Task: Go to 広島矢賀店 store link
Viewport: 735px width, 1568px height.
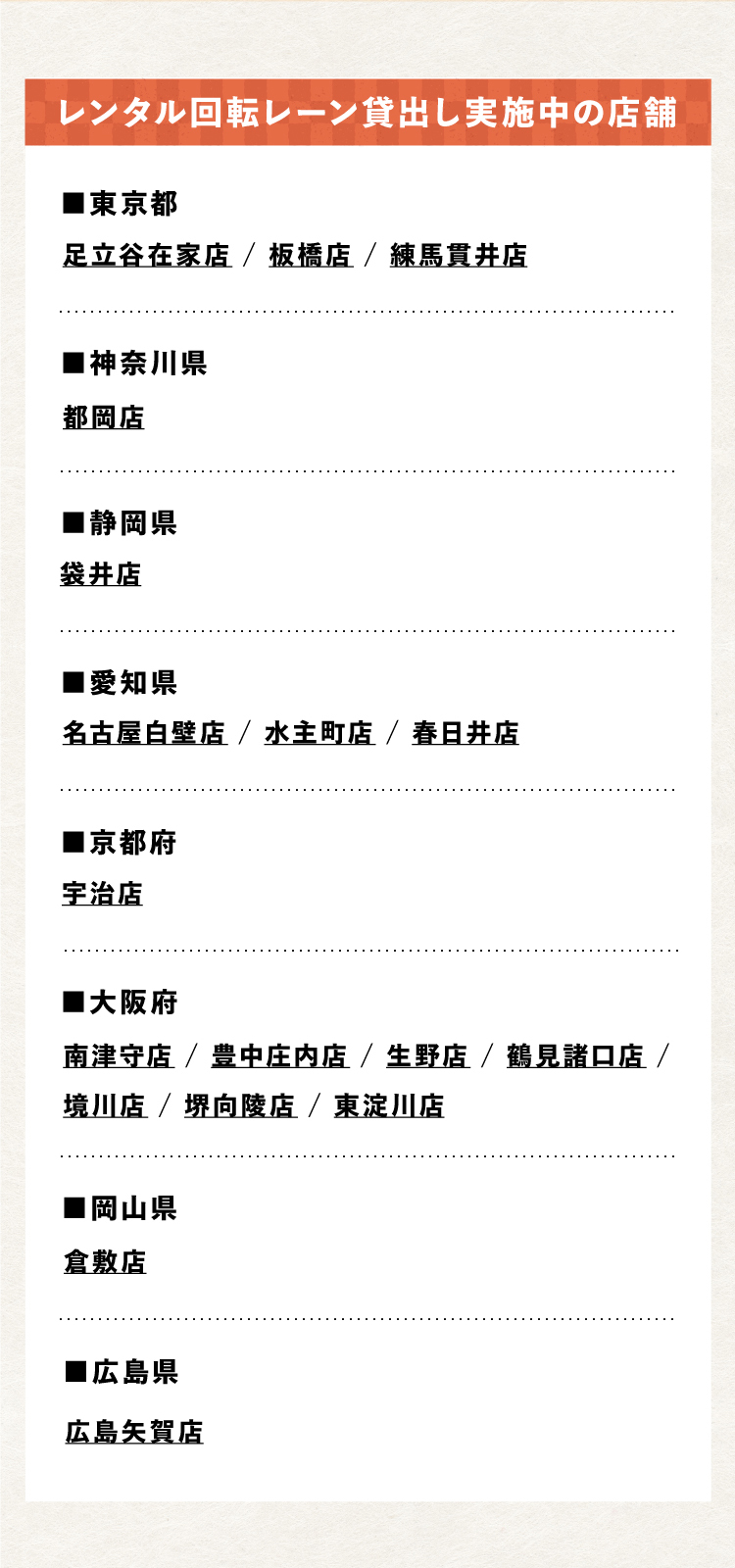Action: tap(134, 1432)
